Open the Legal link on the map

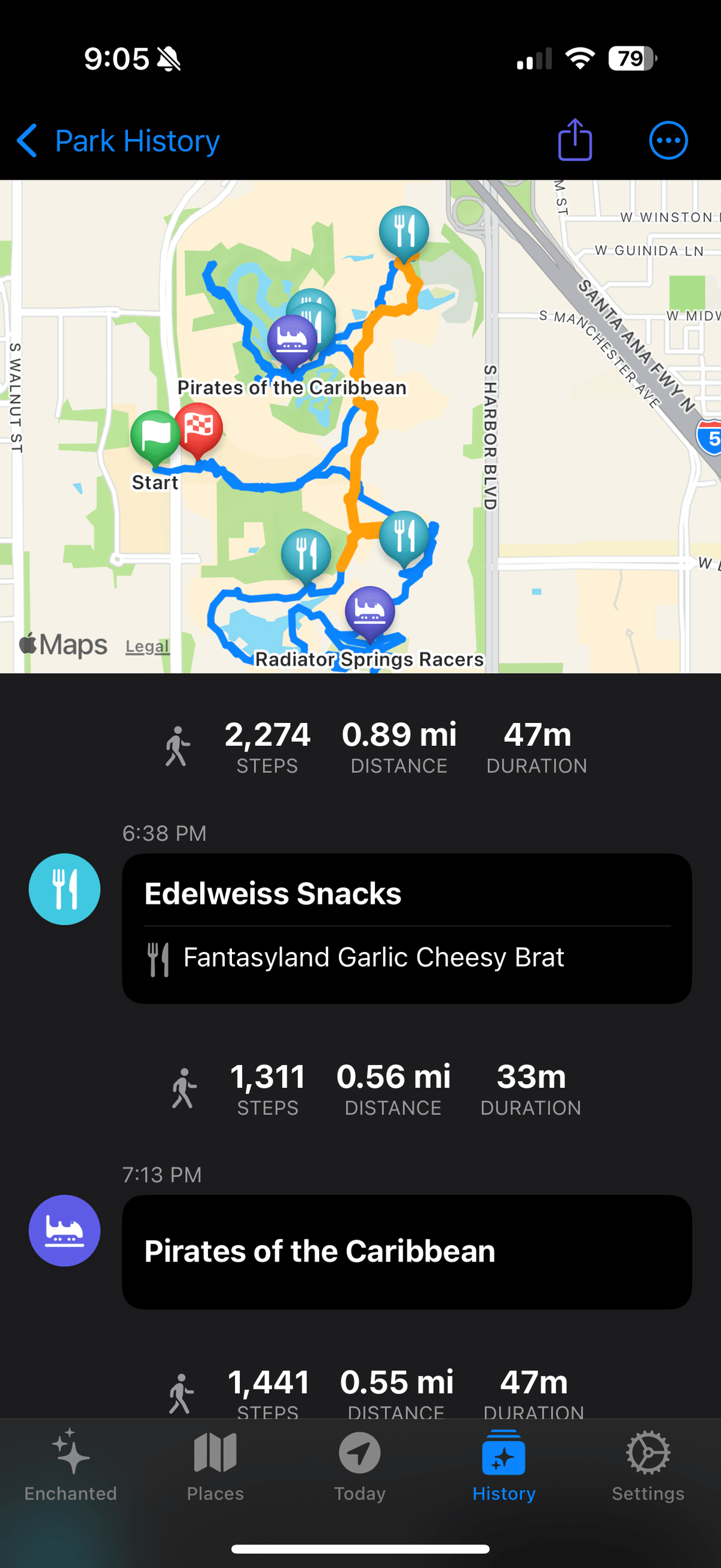coord(147,647)
